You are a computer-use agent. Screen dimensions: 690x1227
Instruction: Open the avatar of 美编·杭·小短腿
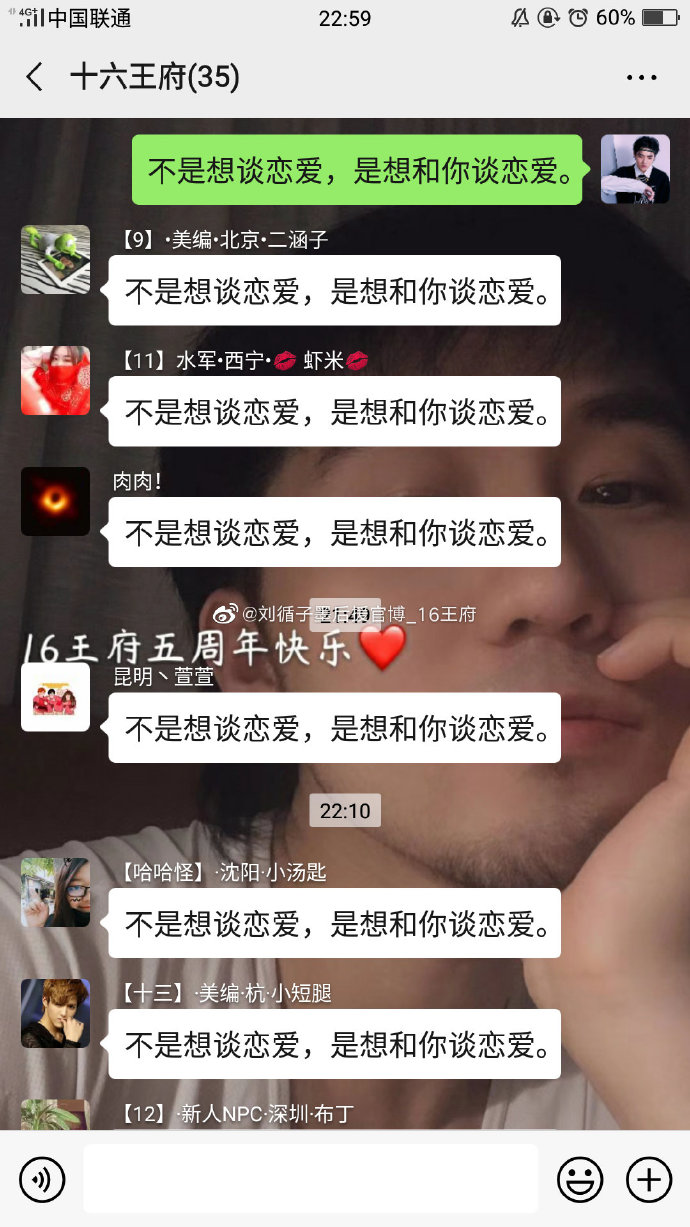point(56,1013)
